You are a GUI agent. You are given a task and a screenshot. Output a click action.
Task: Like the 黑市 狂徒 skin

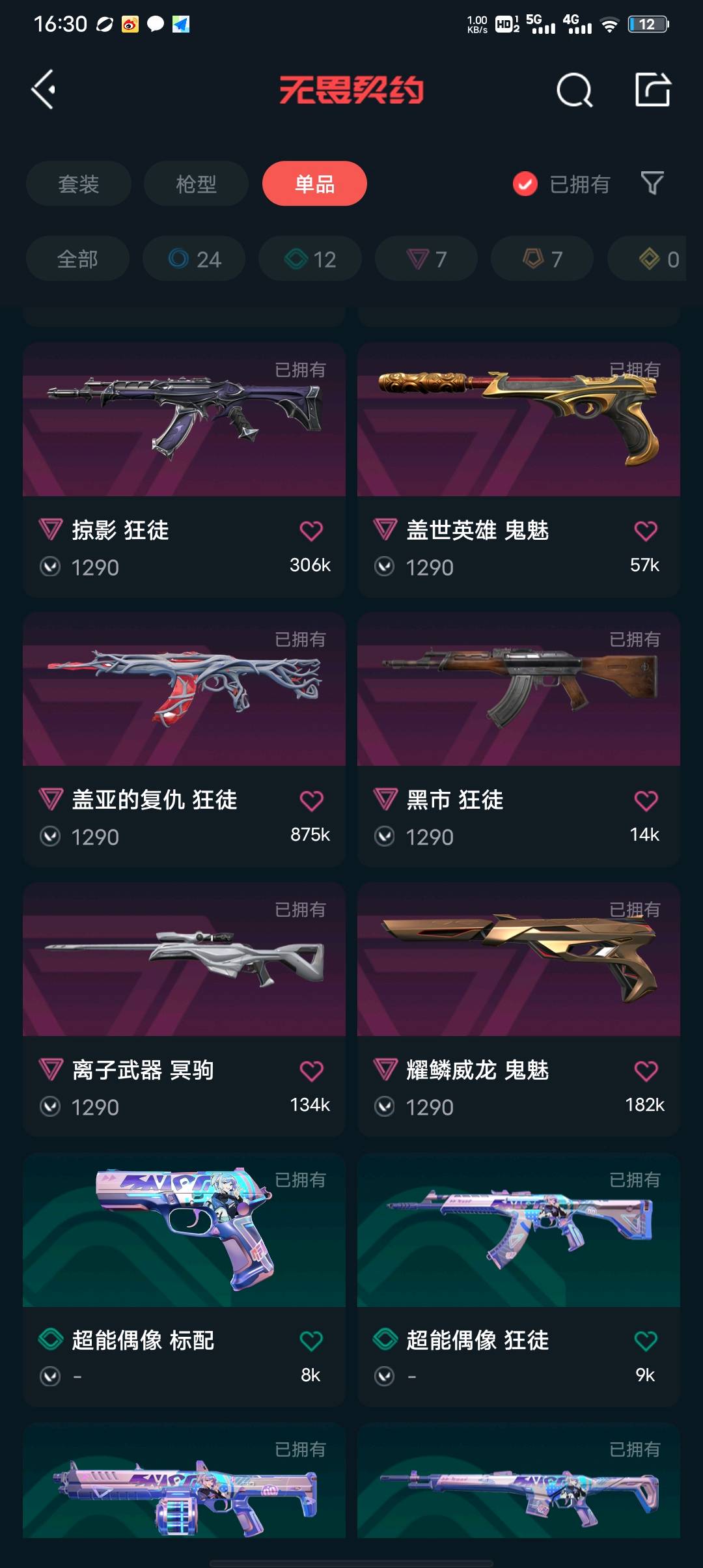pos(645,800)
